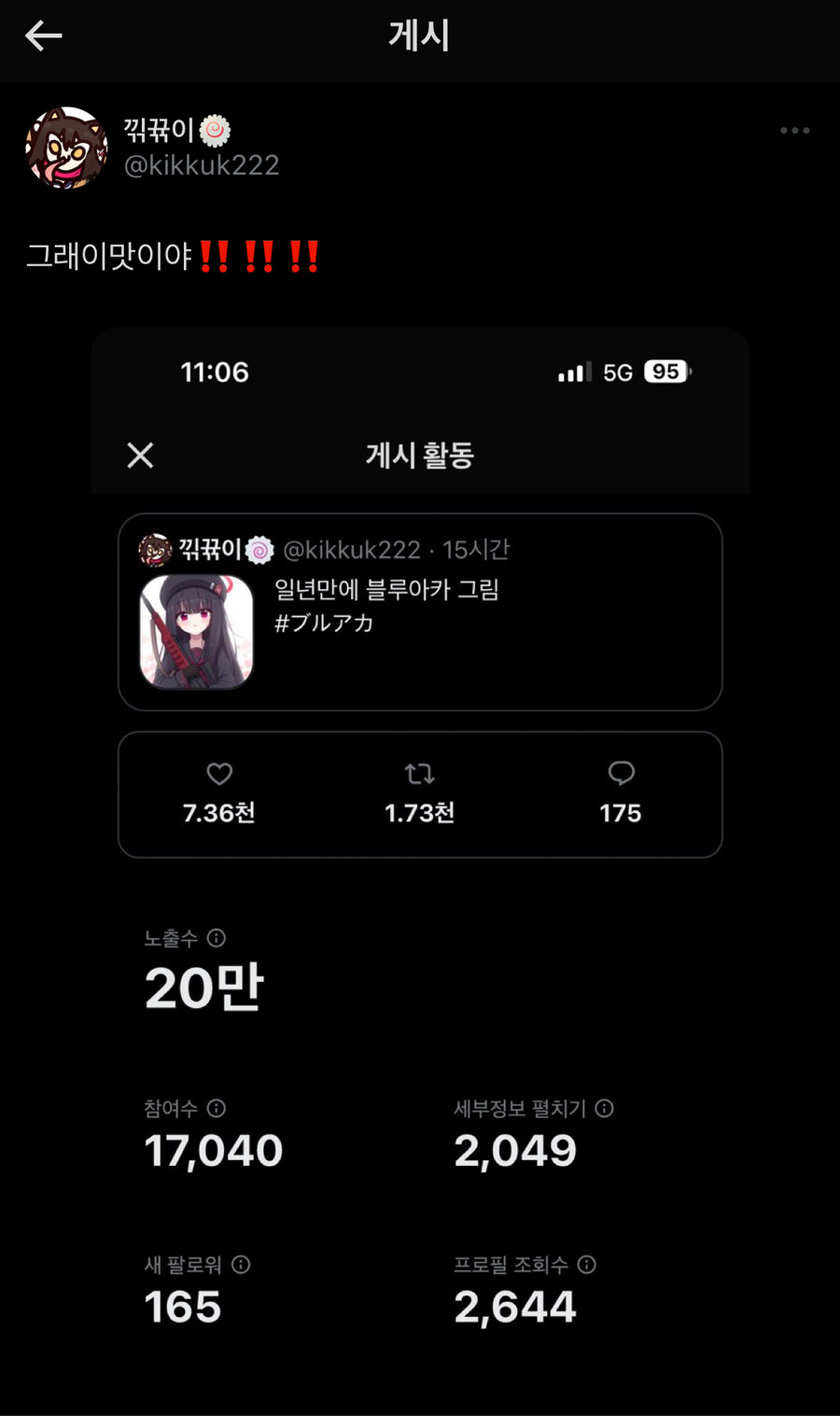Image resolution: width=840 pixels, height=1416 pixels.
Task: Tap the info icon next to 노출수
Action: (217, 938)
